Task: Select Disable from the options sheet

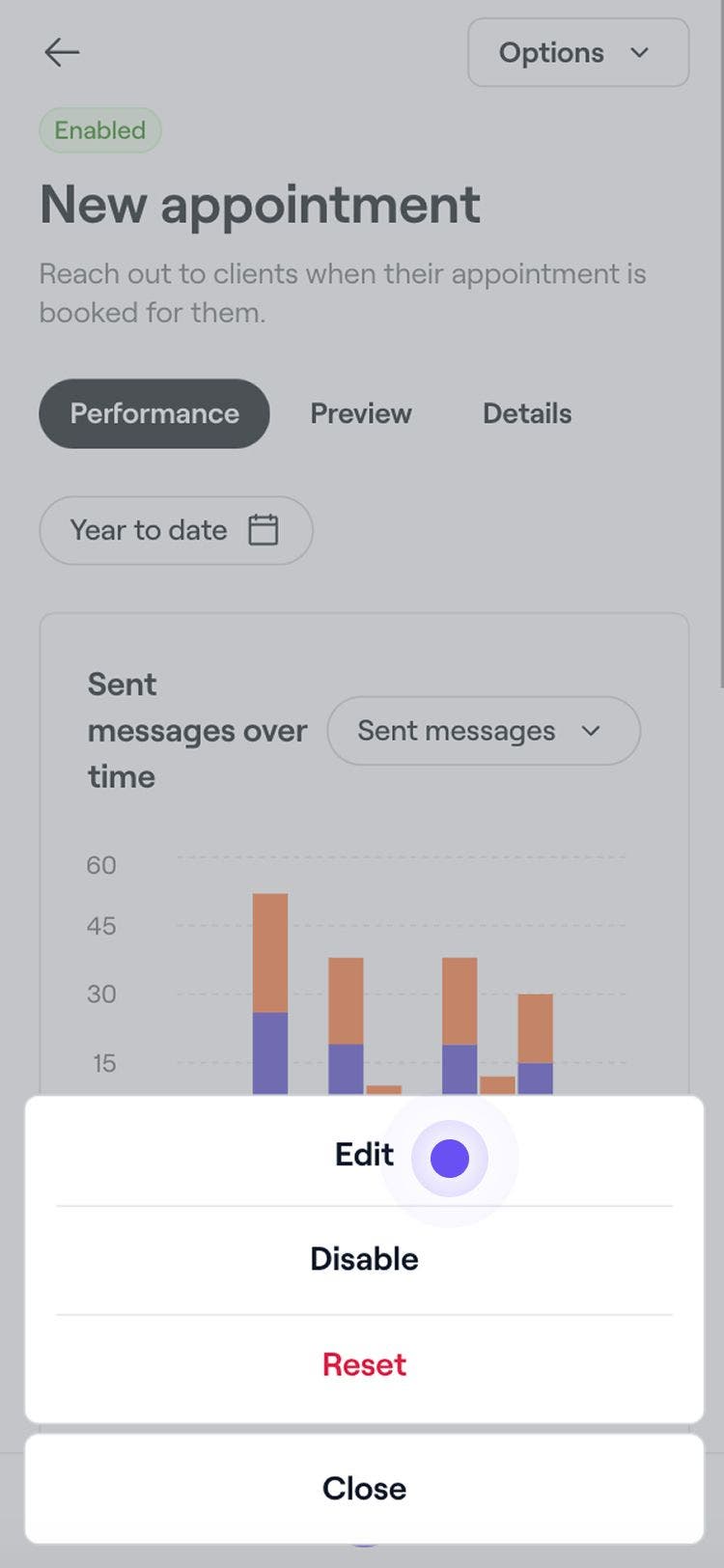Action: pyautogui.click(x=364, y=1259)
